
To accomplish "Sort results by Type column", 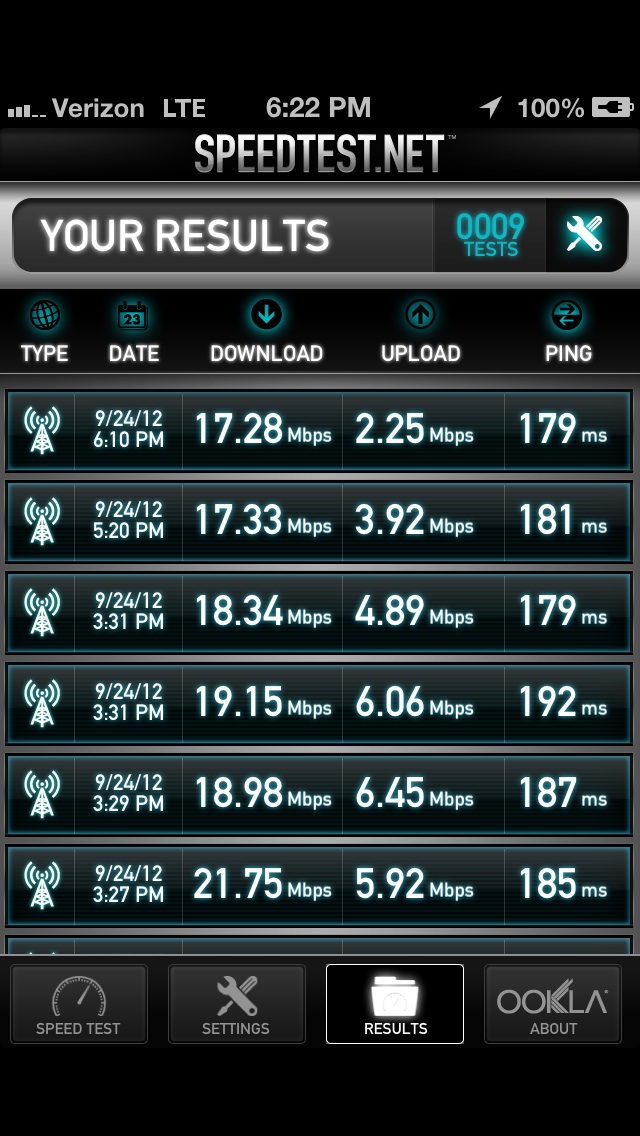I will [x=44, y=333].
